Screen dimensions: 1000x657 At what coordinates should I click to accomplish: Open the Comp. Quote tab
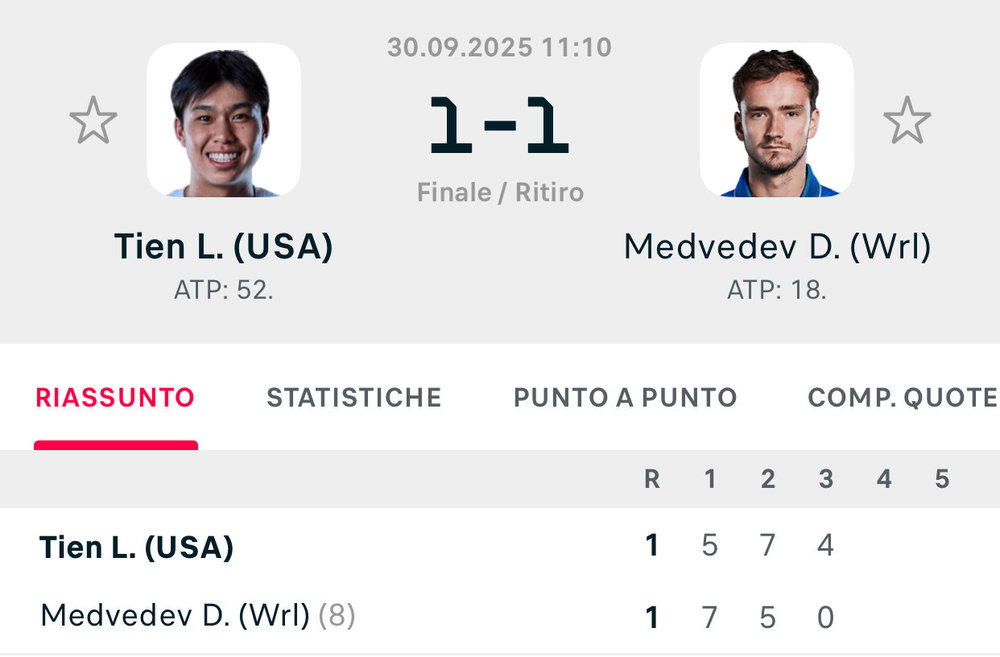(x=901, y=397)
